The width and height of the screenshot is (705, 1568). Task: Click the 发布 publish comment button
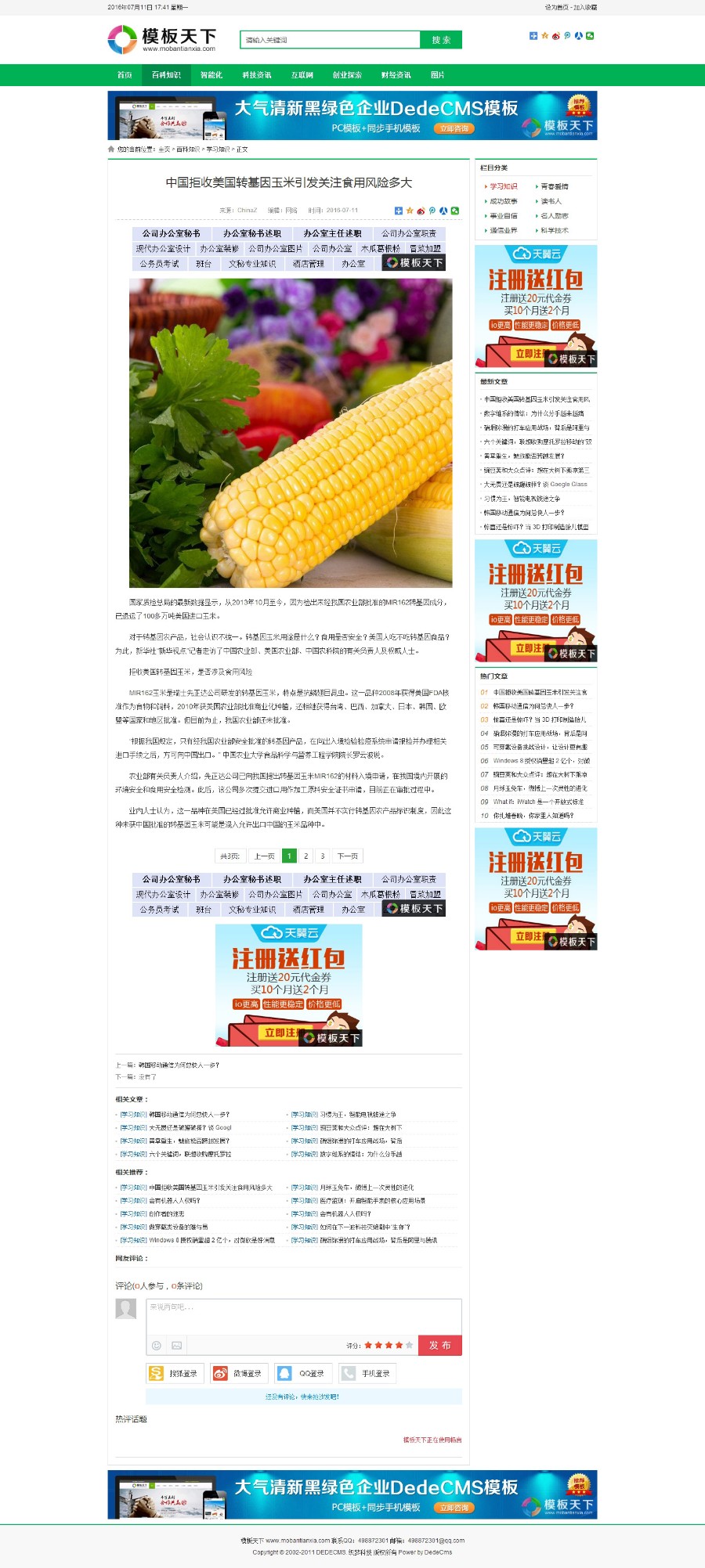(x=439, y=1346)
